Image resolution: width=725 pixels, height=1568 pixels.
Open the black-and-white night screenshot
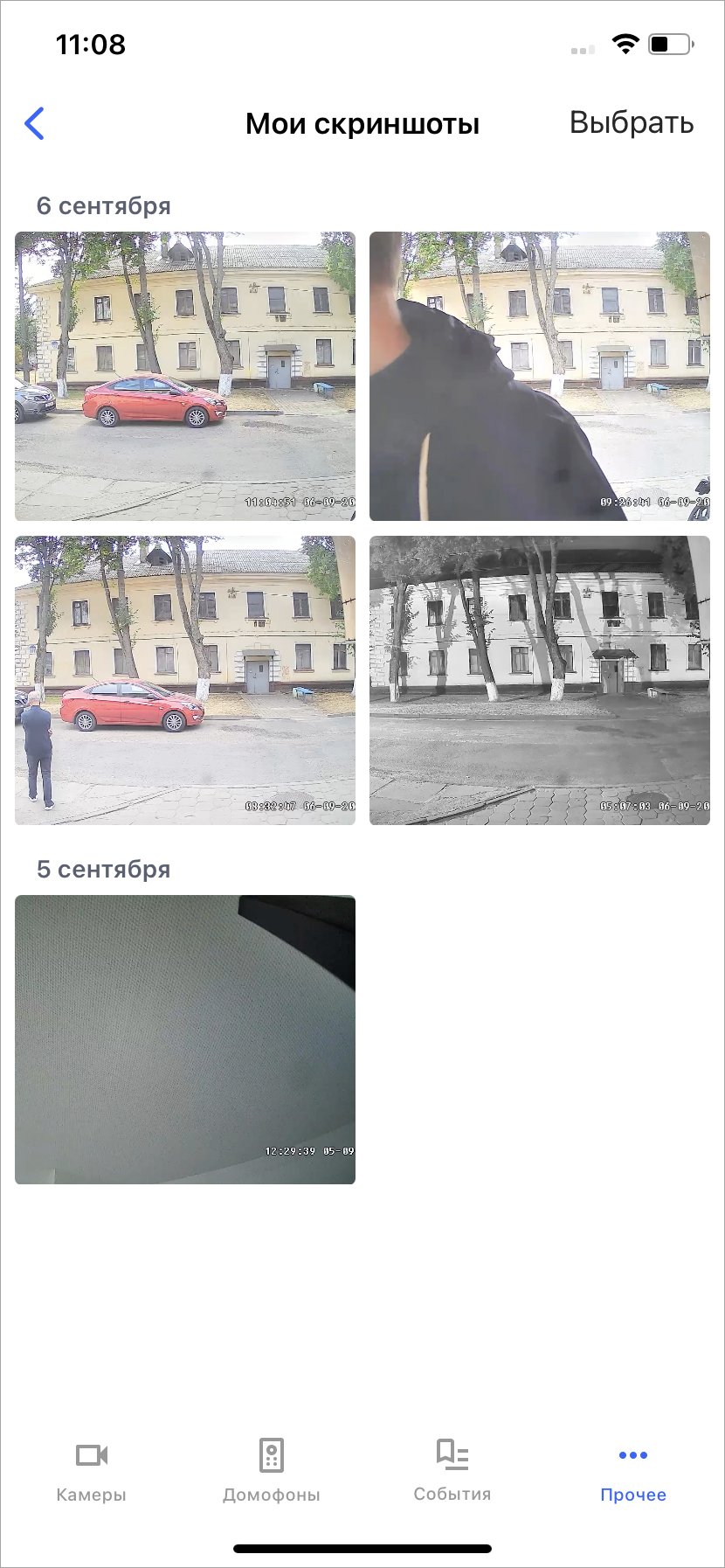point(539,680)
